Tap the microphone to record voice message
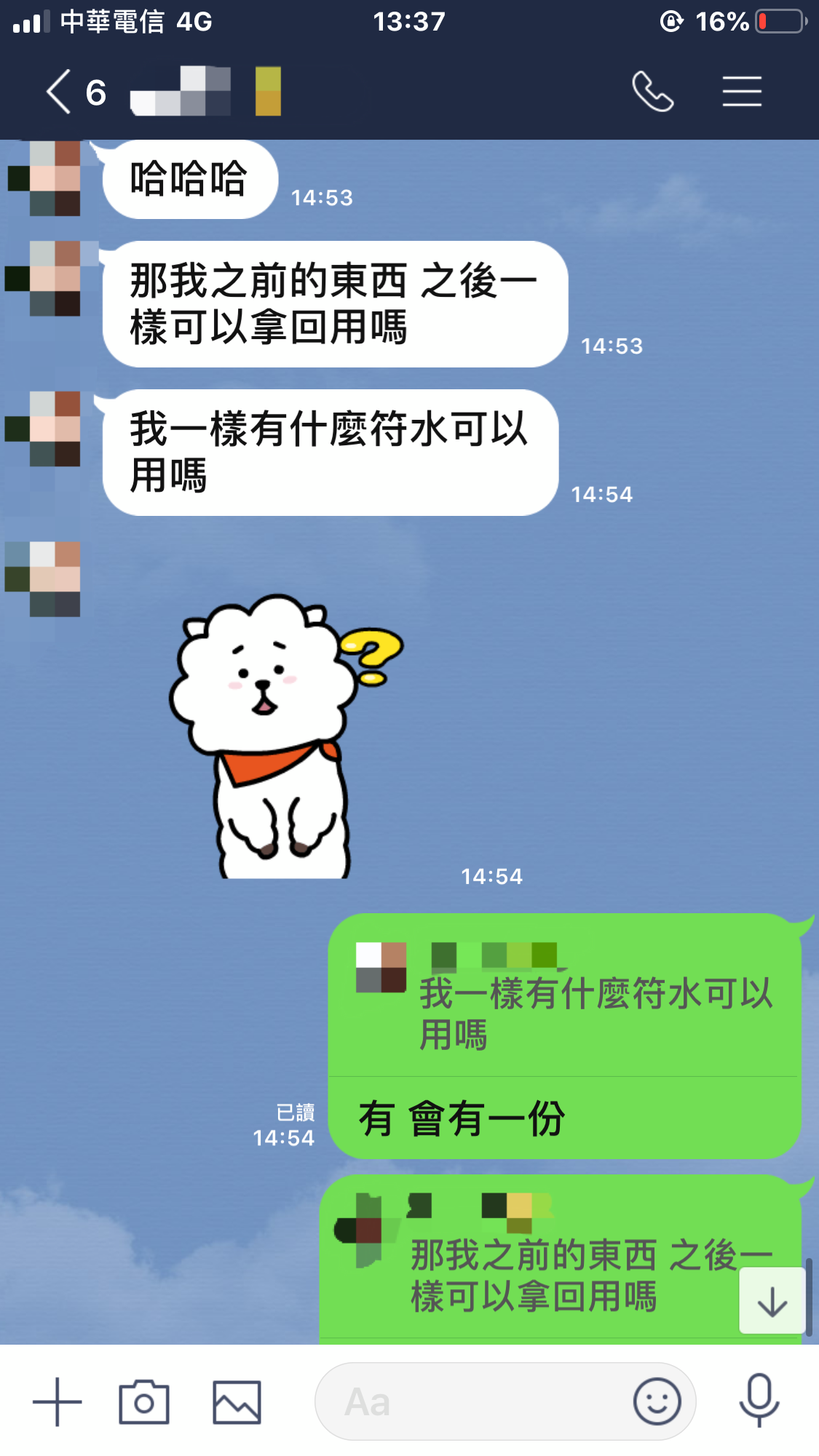The height and width of the screenshot is (1456, 819). (x=759, y=1401)
